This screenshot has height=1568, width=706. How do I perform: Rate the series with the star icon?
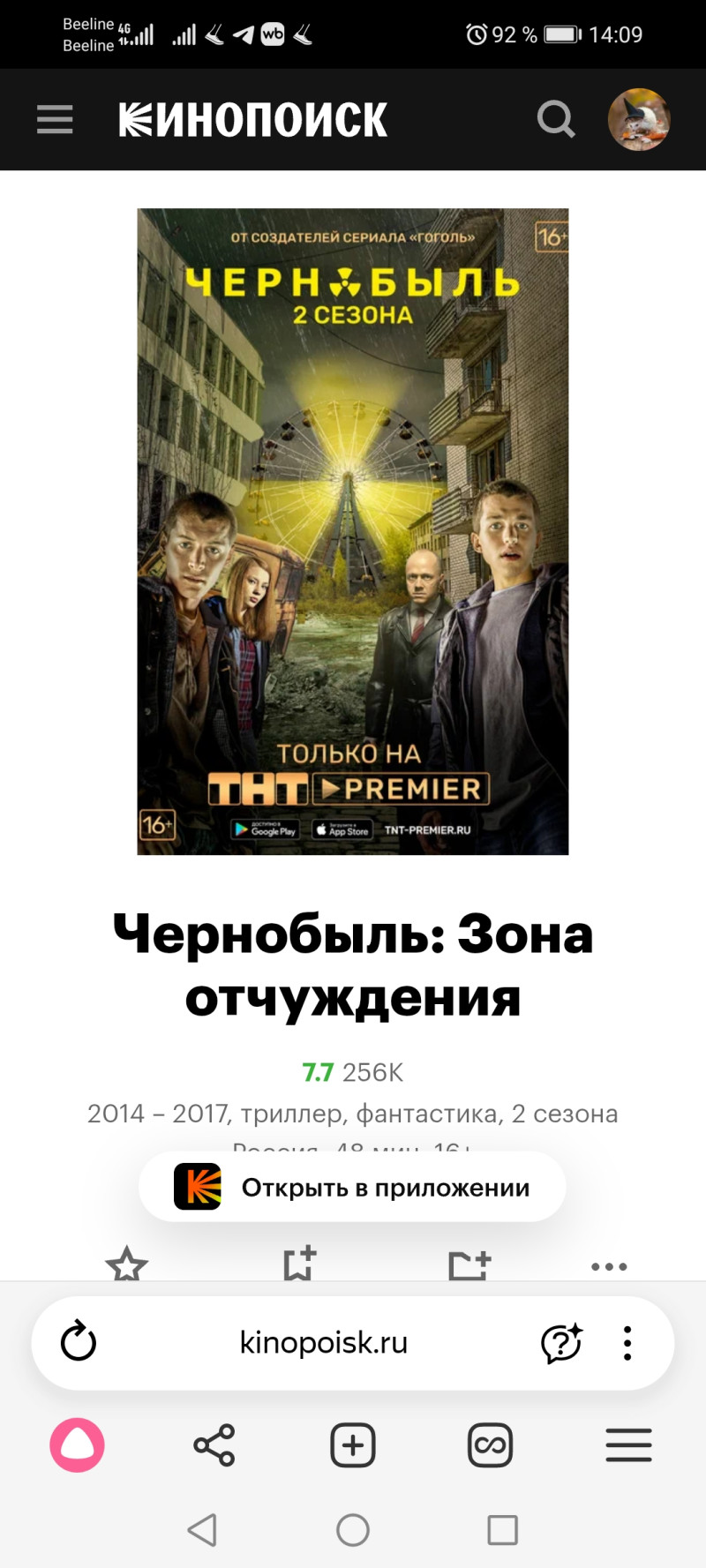click(127, 1264)
